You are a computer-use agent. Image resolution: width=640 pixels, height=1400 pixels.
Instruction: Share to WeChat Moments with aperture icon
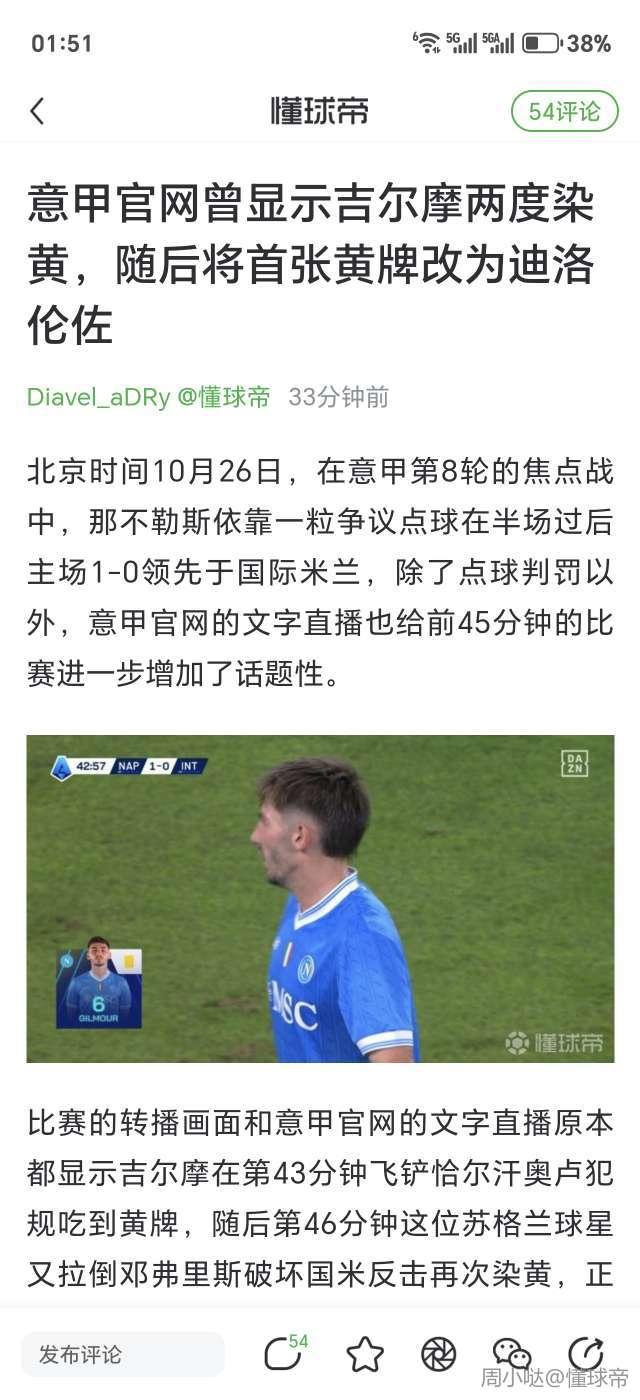click(x=438, y=1354)
